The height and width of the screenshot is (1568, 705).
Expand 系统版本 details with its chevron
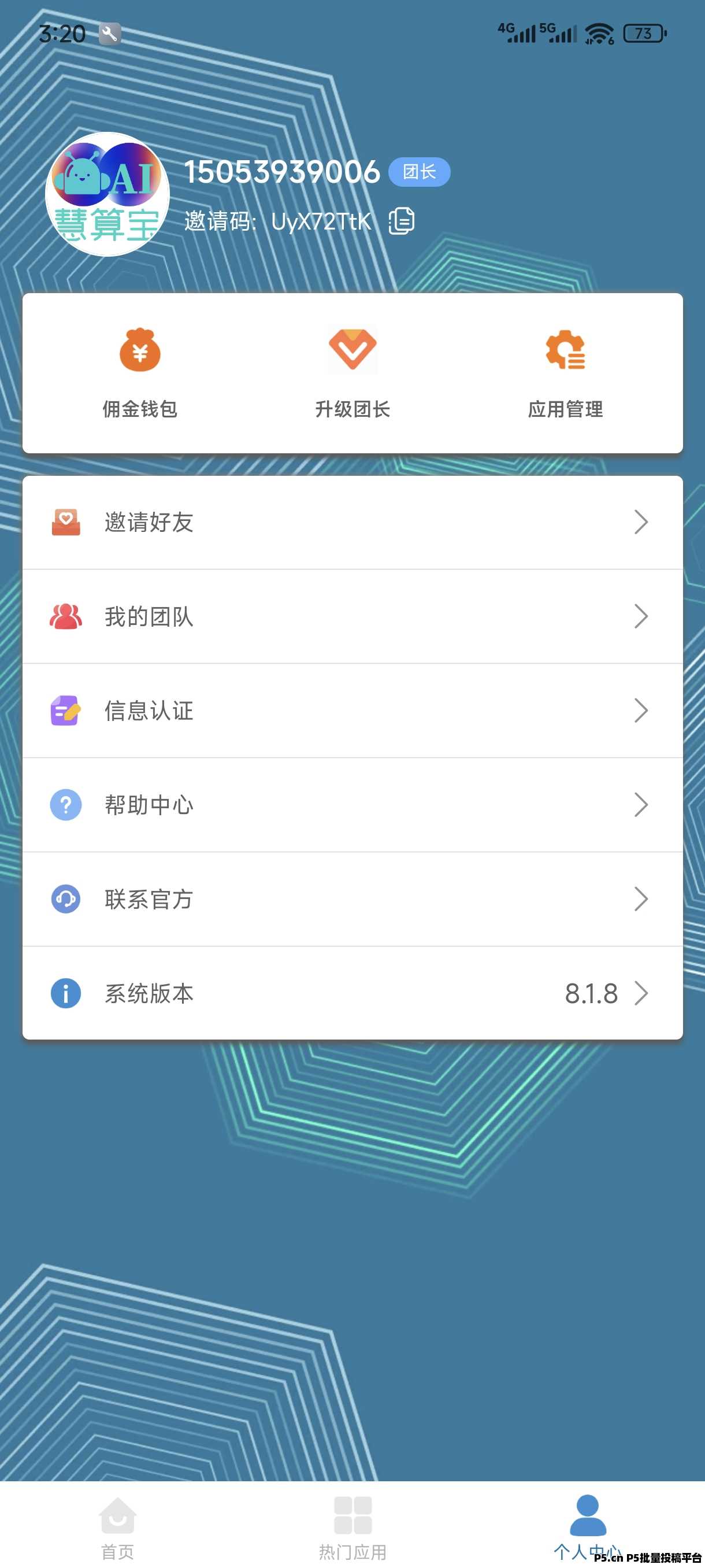click(x=641, y=993)
